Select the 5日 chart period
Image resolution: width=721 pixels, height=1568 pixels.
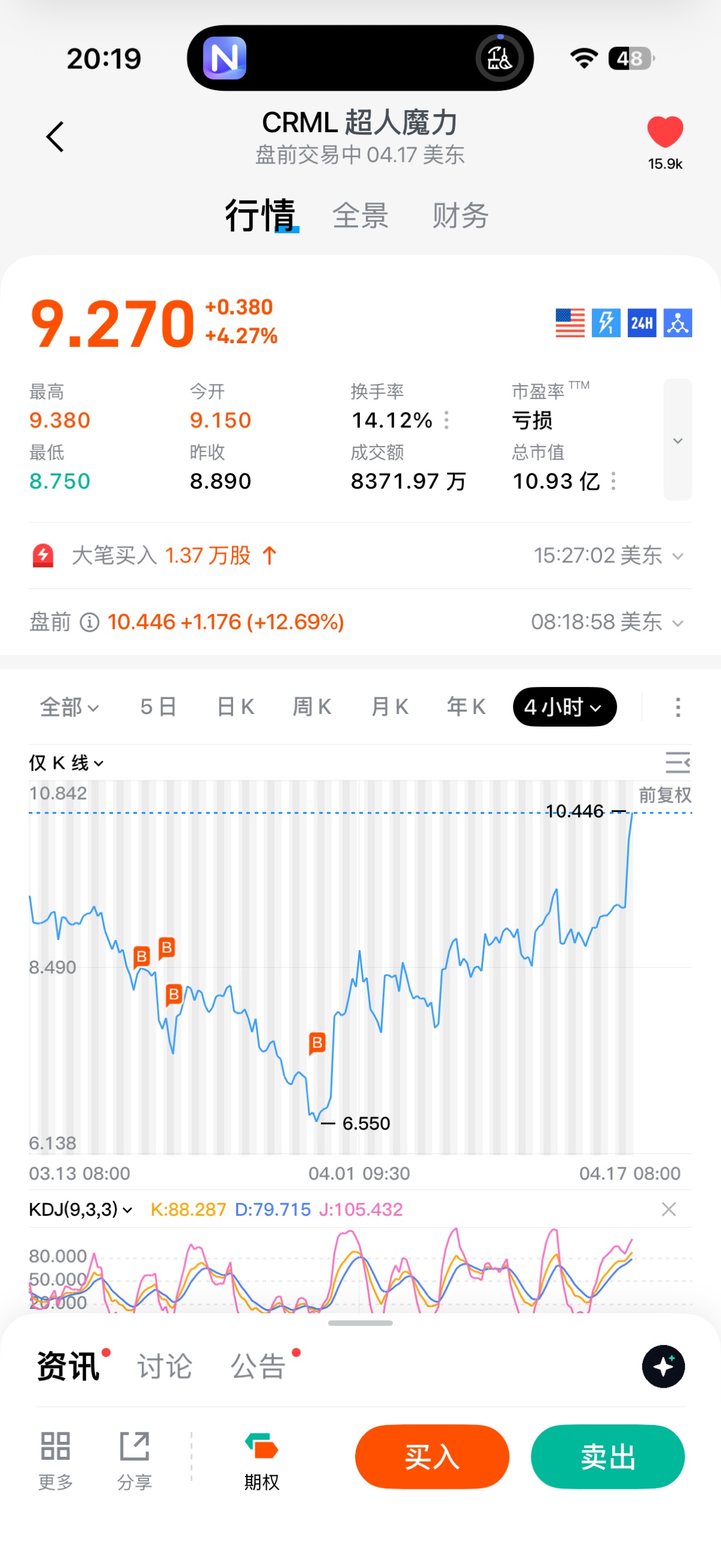tap(158, 707)
